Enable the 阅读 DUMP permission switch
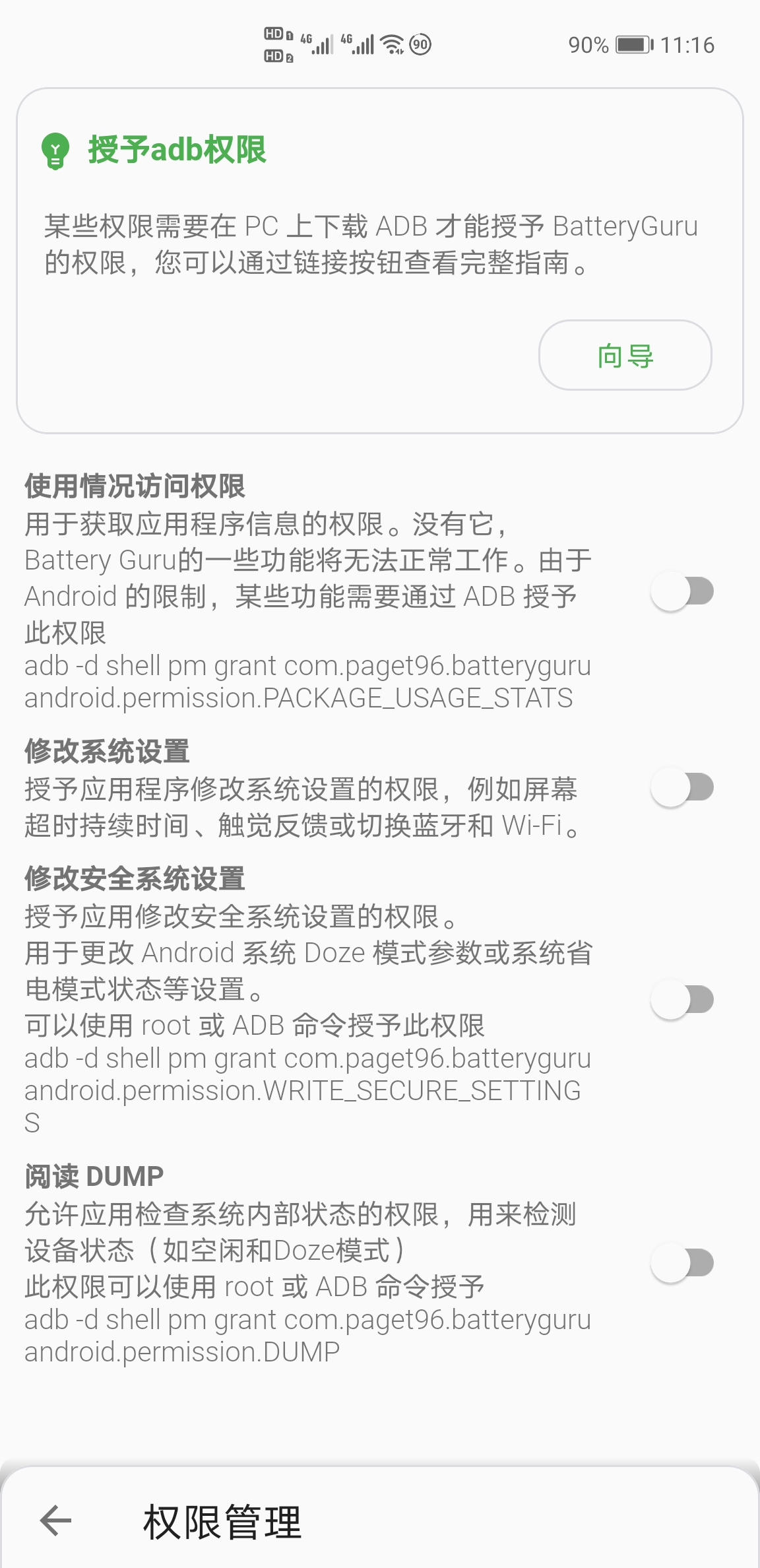 point(682,1263)
